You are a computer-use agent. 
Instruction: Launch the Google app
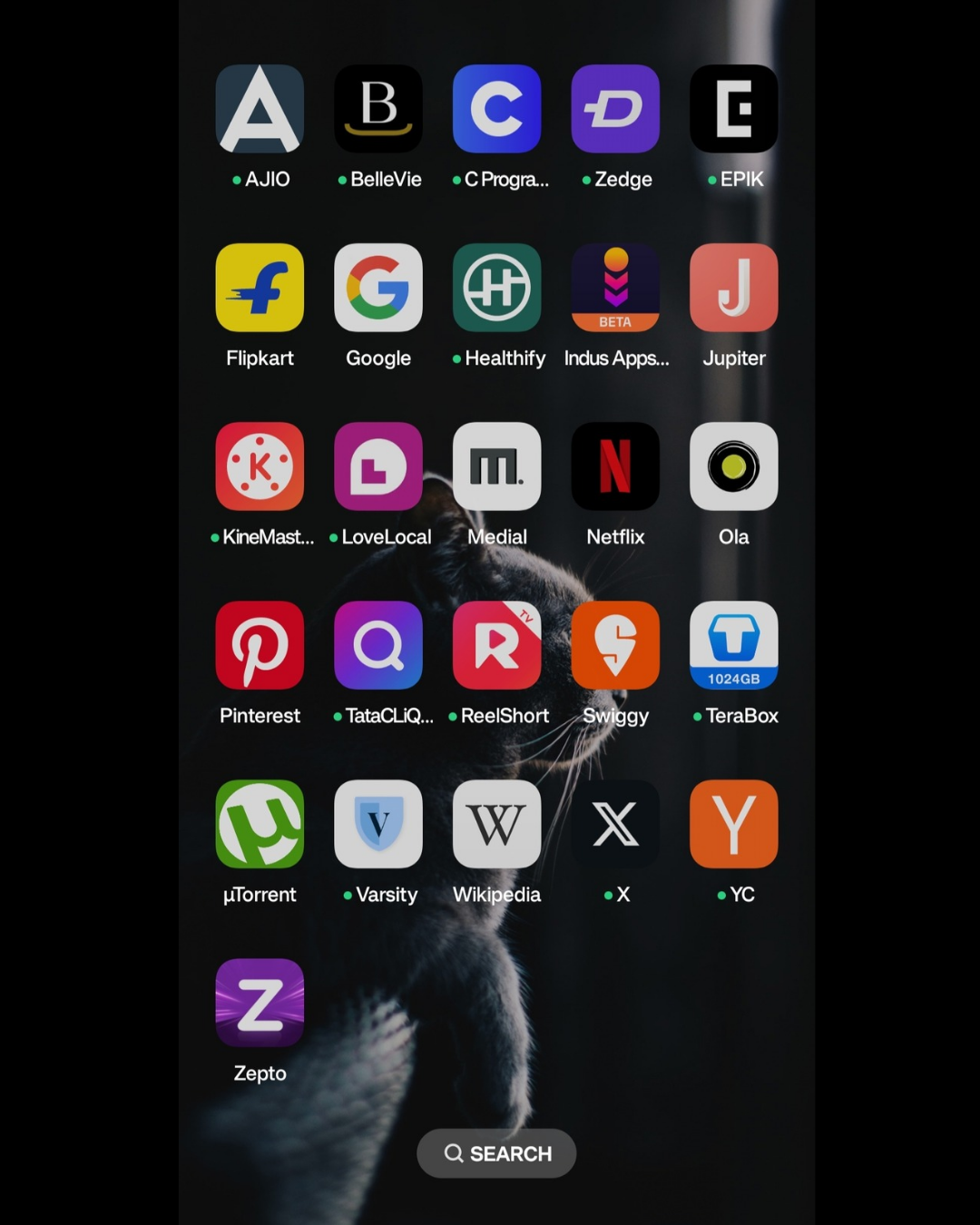pos(378,288)
